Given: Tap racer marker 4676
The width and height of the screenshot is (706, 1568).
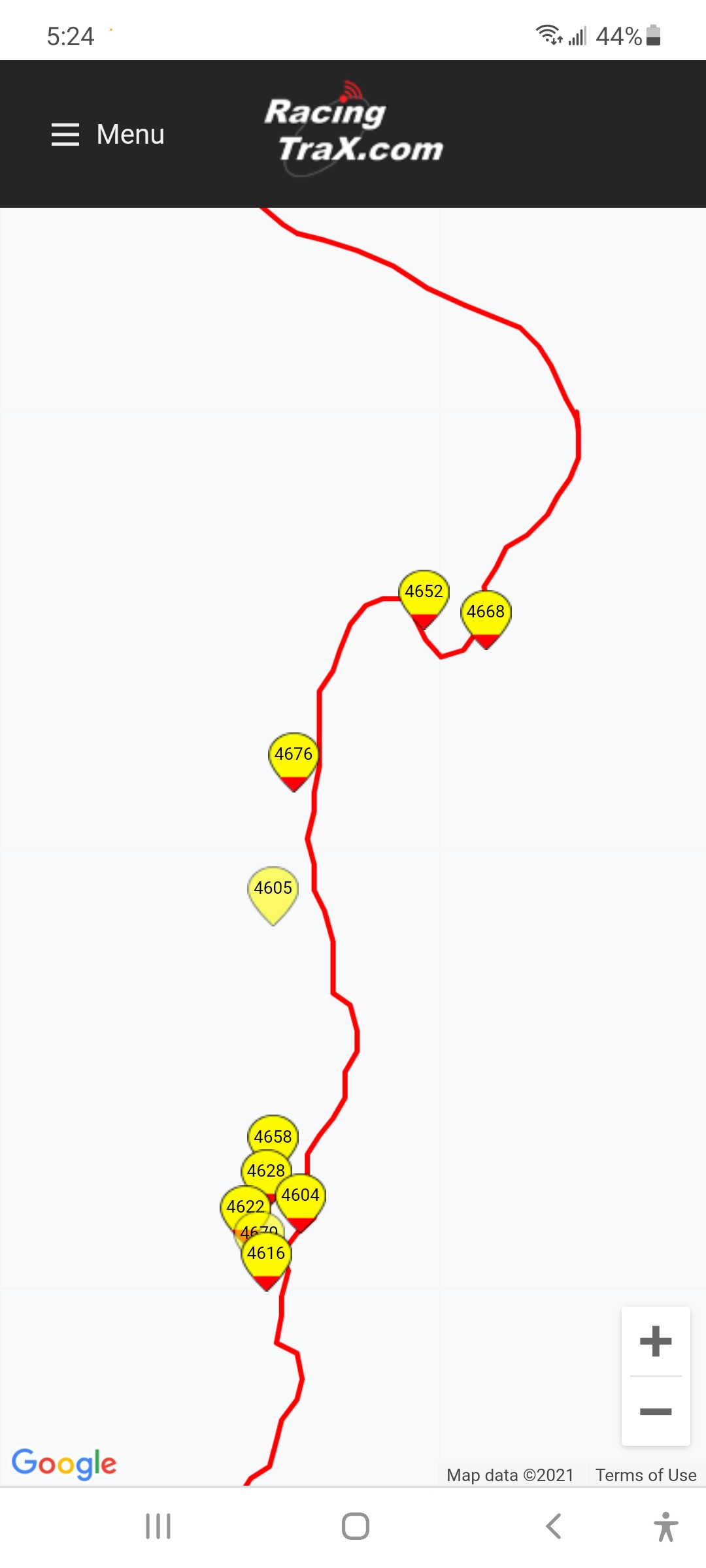Looking at the screenshot, I should tap(294, 755).
